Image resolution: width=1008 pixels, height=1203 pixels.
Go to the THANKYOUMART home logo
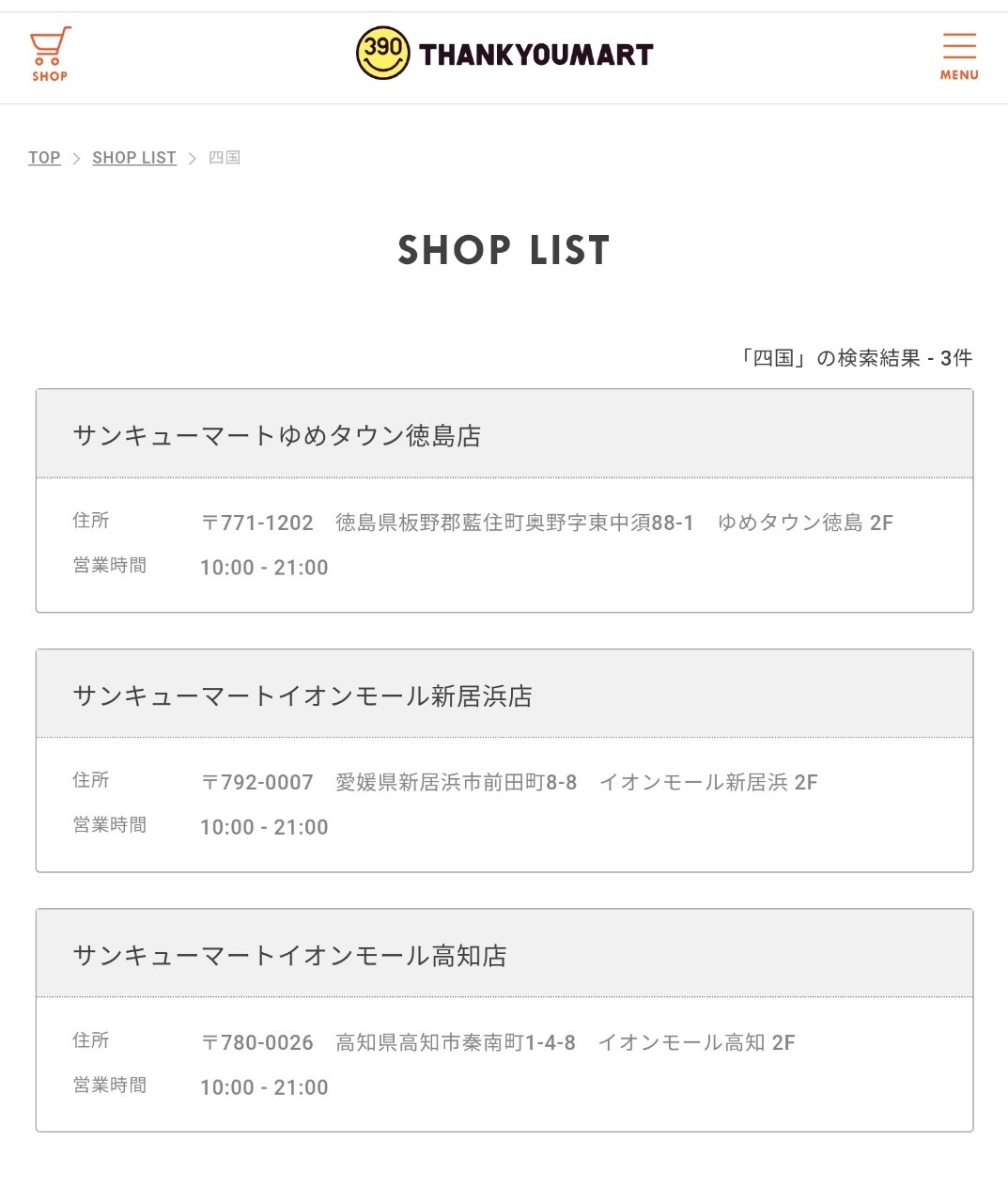tap(504, 54)
